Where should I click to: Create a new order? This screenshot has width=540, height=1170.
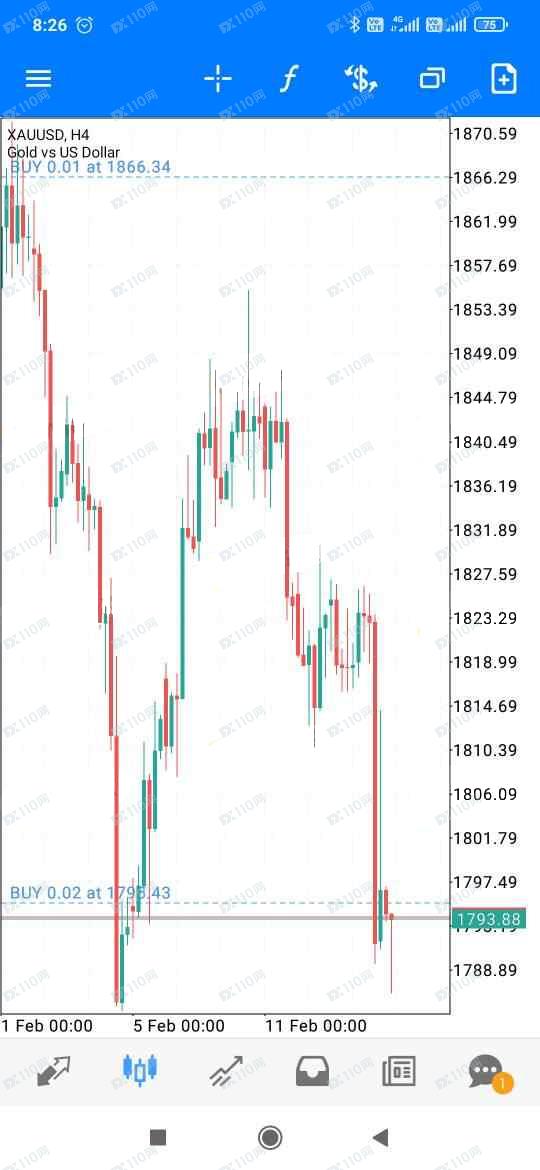coord(503,78)
